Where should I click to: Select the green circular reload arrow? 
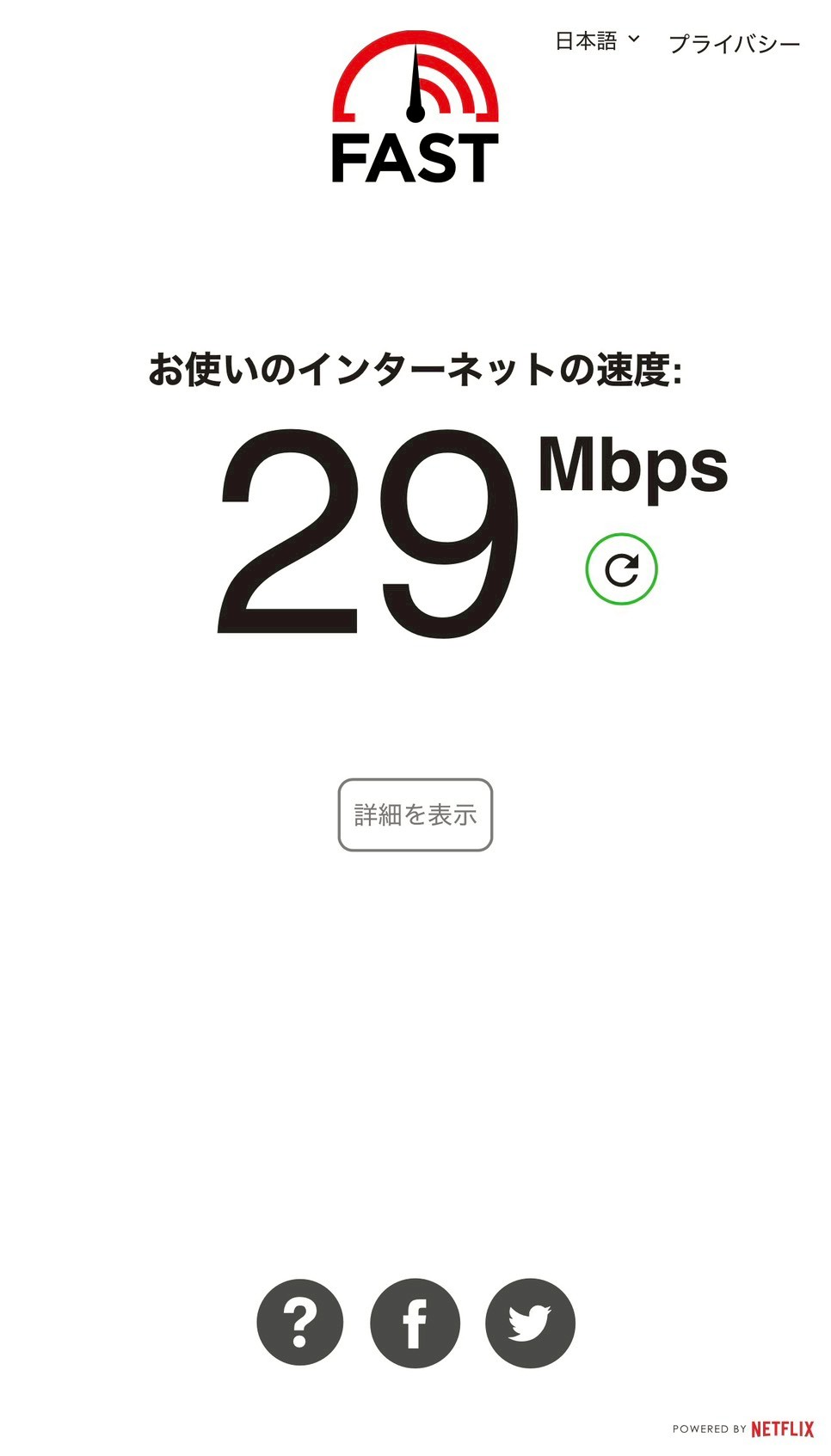click(623, 567)
